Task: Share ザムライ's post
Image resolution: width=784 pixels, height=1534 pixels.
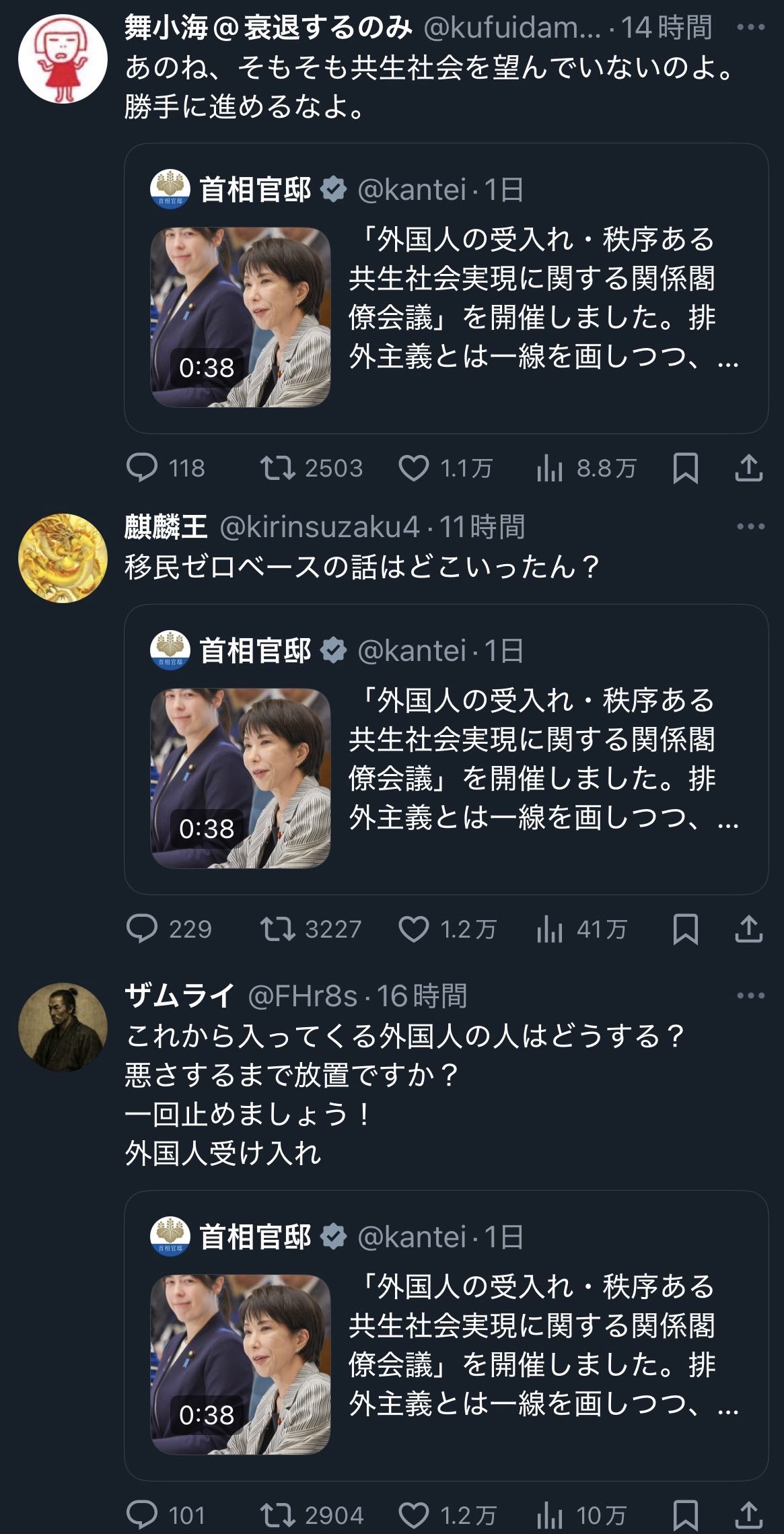Action: click(748, 1515)
